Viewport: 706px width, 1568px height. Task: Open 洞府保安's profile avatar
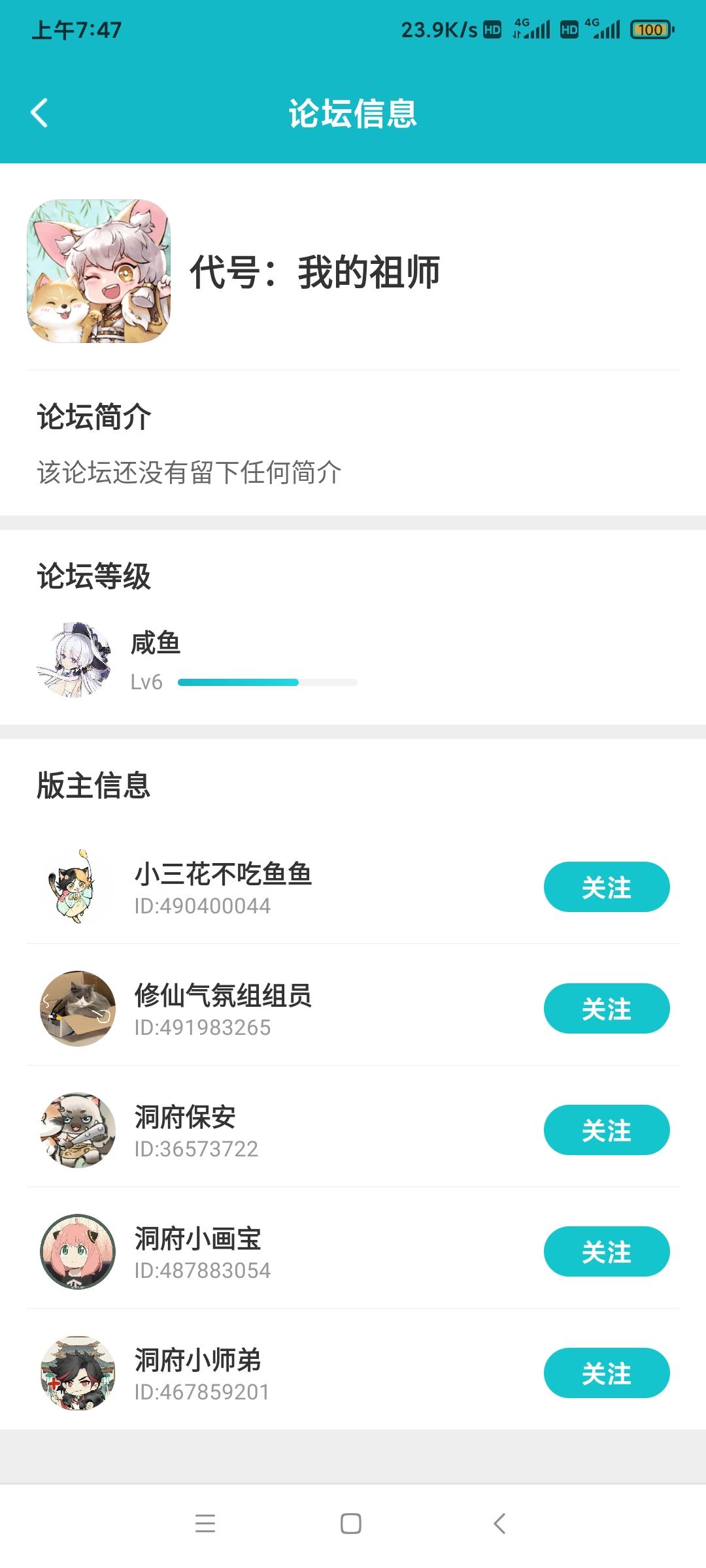click(76, 1131)
